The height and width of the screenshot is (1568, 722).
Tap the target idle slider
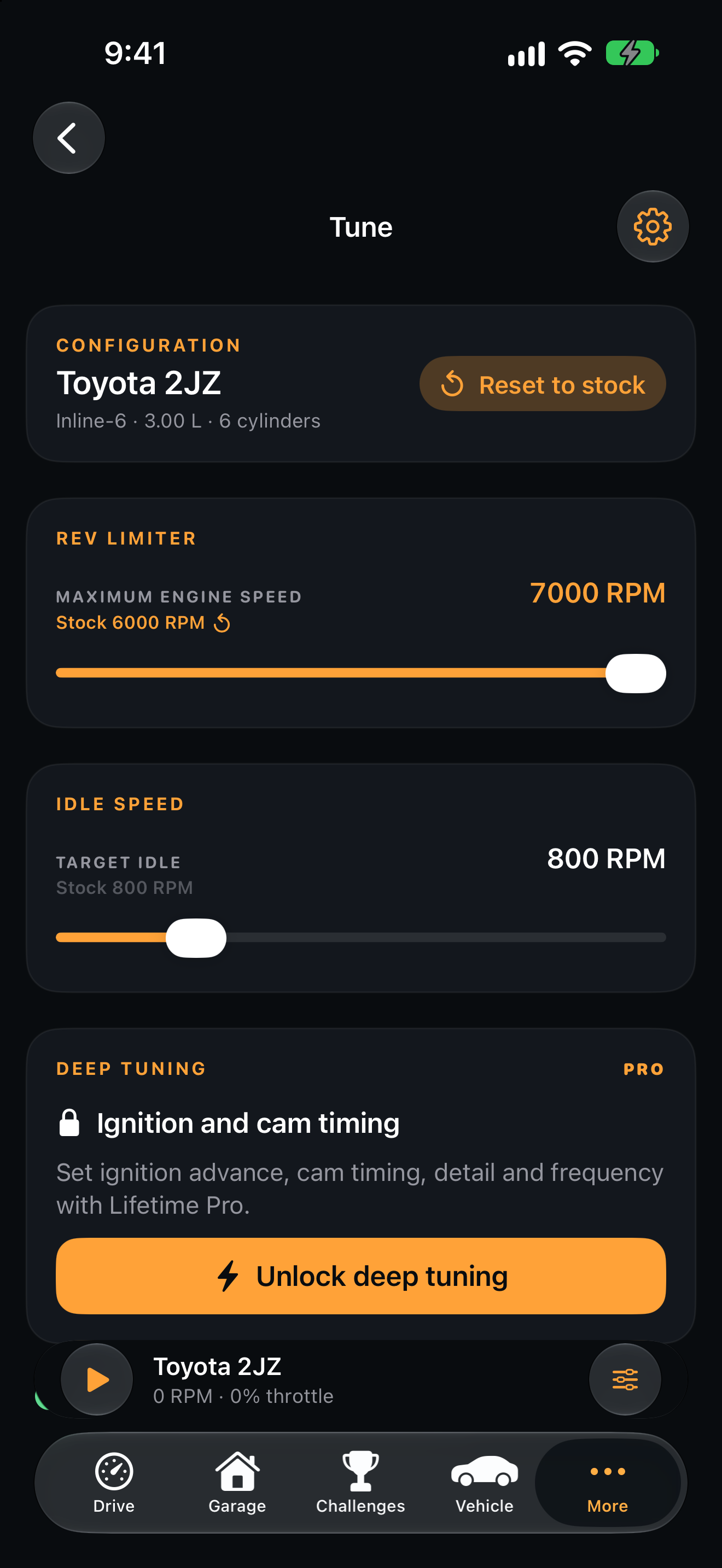(x=360, y=938)
